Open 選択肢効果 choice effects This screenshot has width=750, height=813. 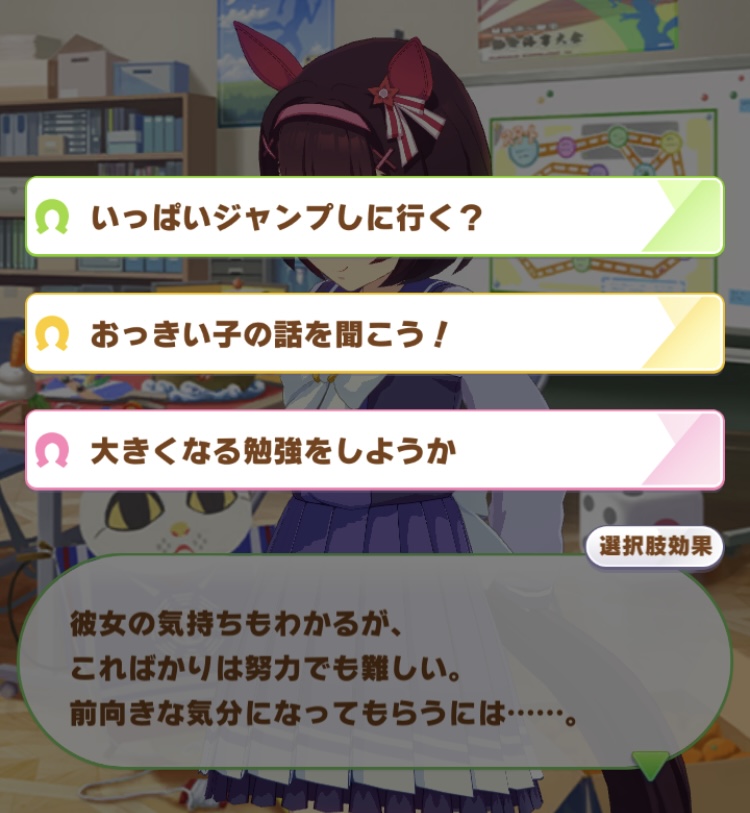click(654, 546)
